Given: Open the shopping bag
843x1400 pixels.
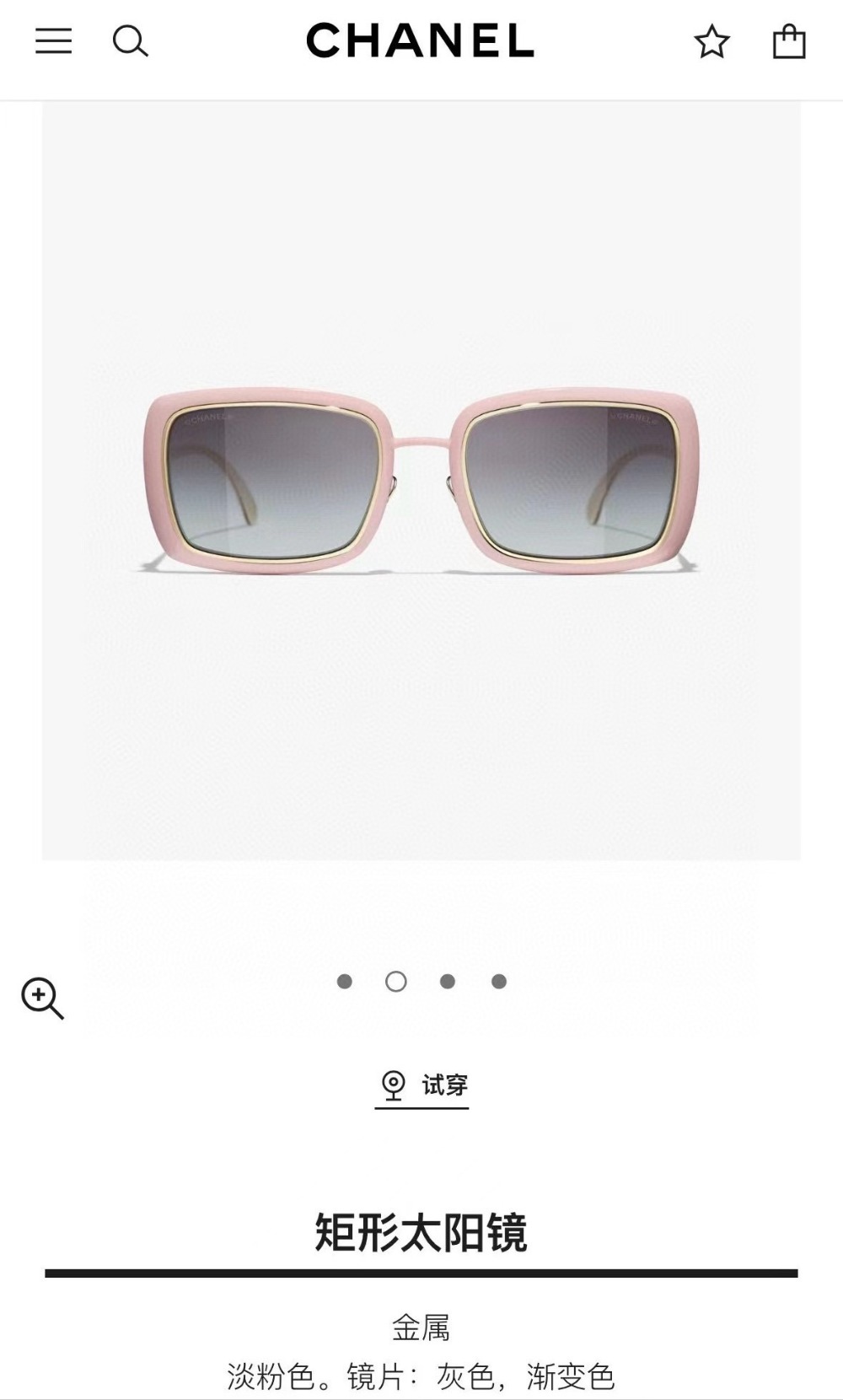Looking at the screenshot, I should 789,41.
